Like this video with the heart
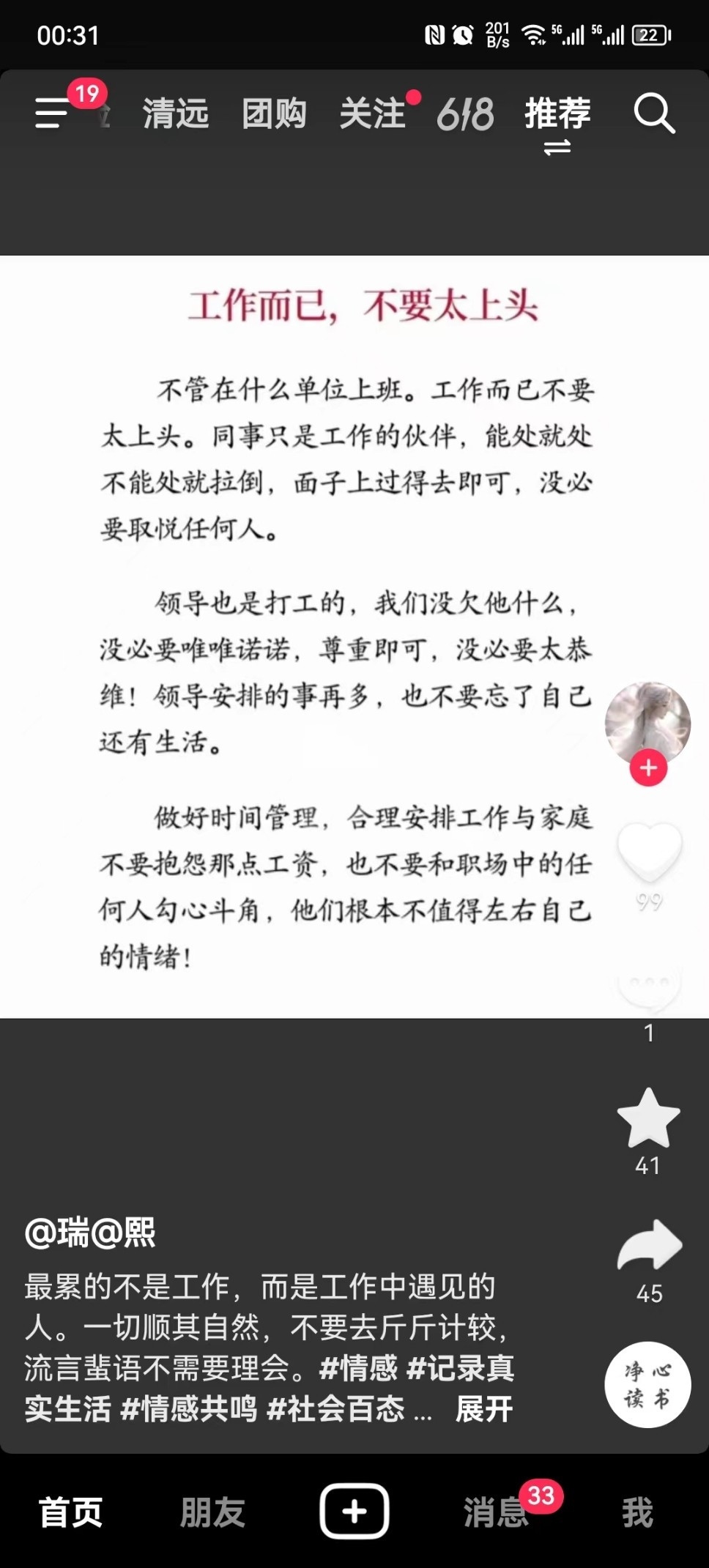 tap(649, 852)
